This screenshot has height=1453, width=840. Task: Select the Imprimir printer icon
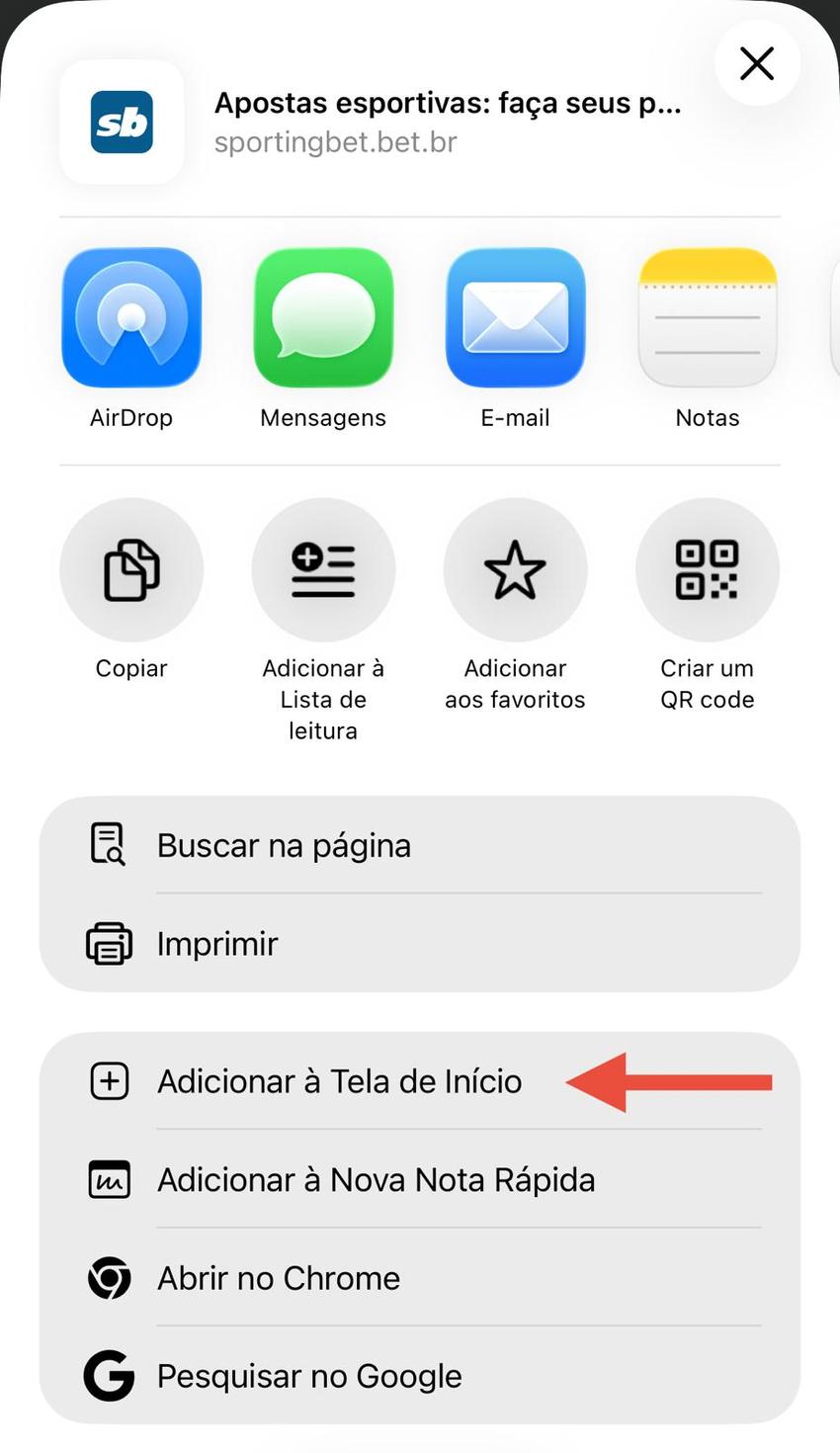click(x=109, y=943)
